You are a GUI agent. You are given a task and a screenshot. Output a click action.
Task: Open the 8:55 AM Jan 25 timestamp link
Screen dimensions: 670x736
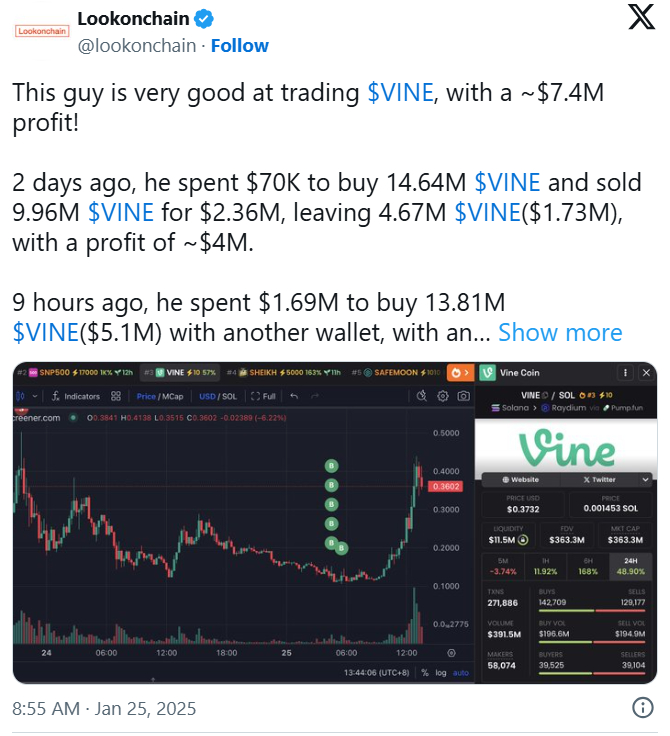pos(104,708)
